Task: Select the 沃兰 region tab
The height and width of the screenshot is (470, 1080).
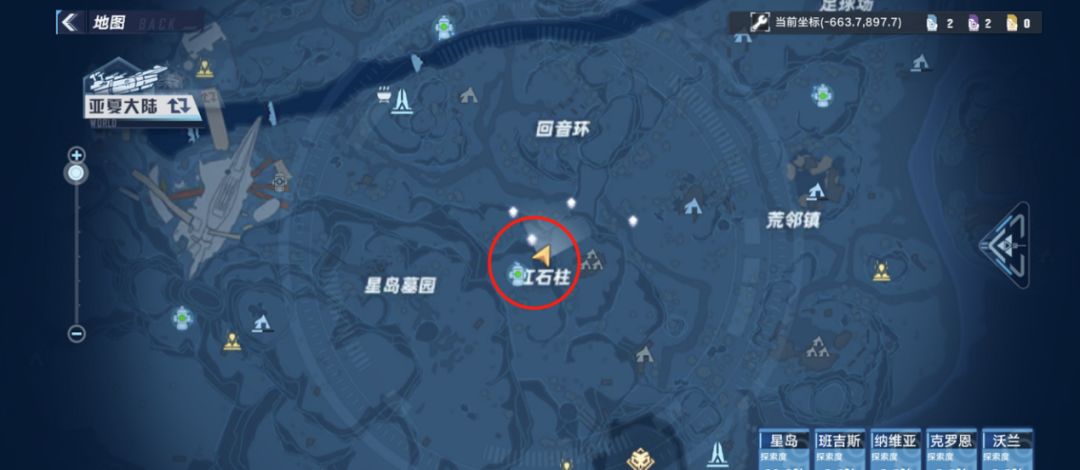Action: point(1005,449)
